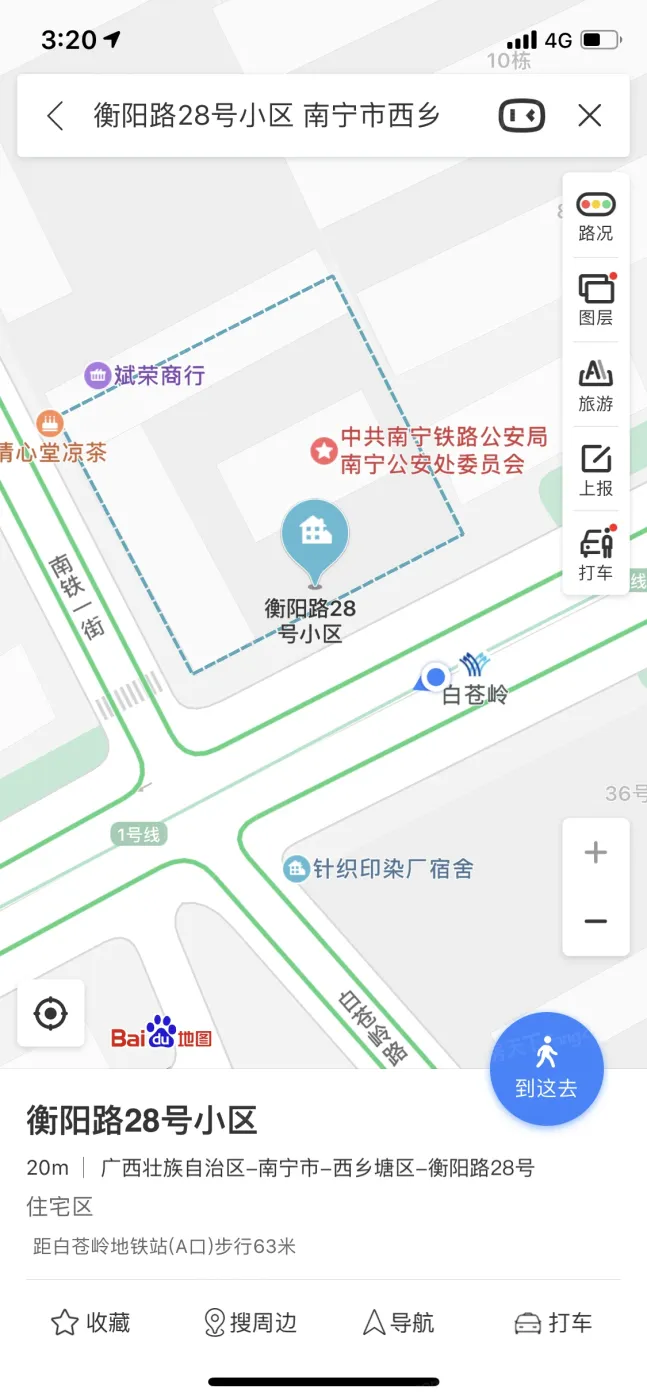
Task: Recenter map on my current location
Action: coord(50,1014)
